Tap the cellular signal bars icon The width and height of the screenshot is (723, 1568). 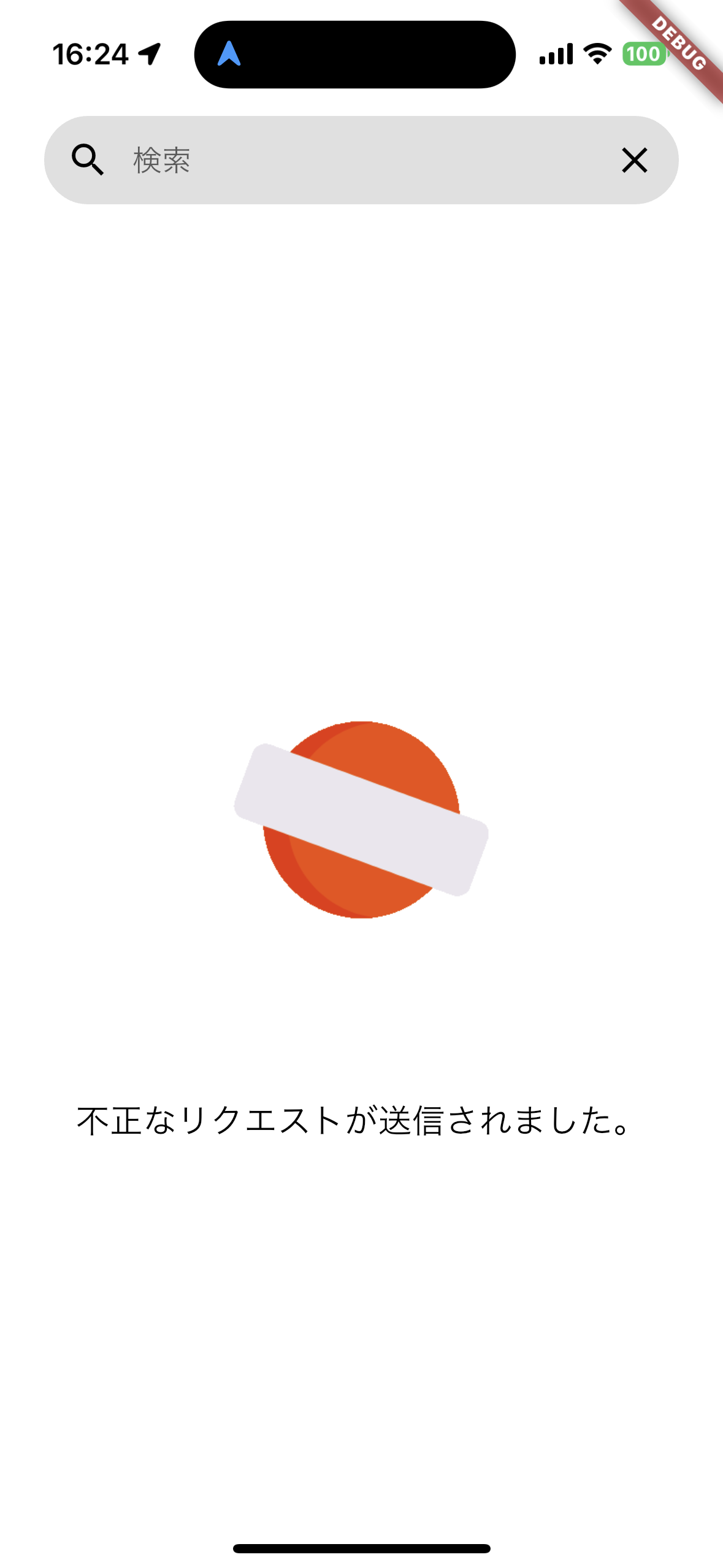[555, 54]
